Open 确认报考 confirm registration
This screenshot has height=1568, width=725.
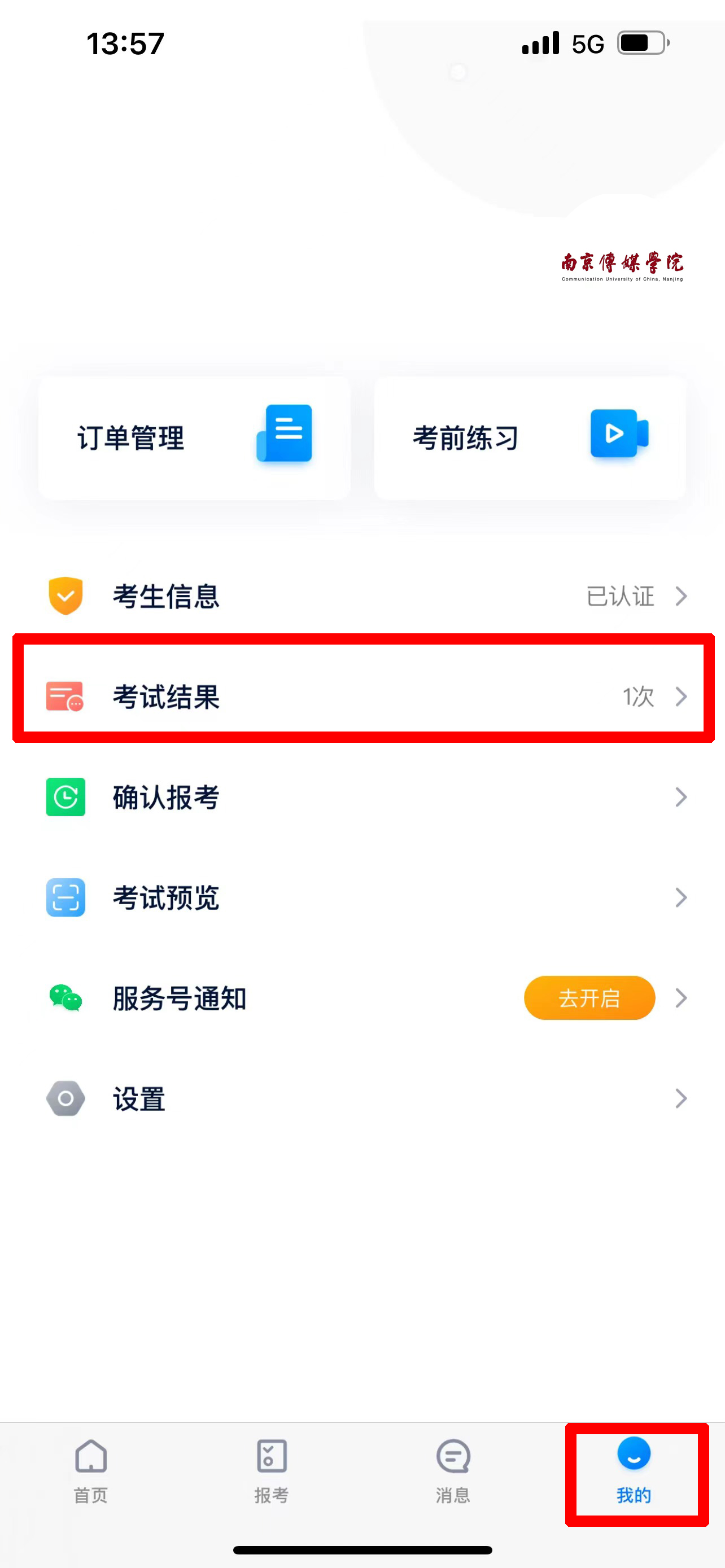(x=363, y=797)
